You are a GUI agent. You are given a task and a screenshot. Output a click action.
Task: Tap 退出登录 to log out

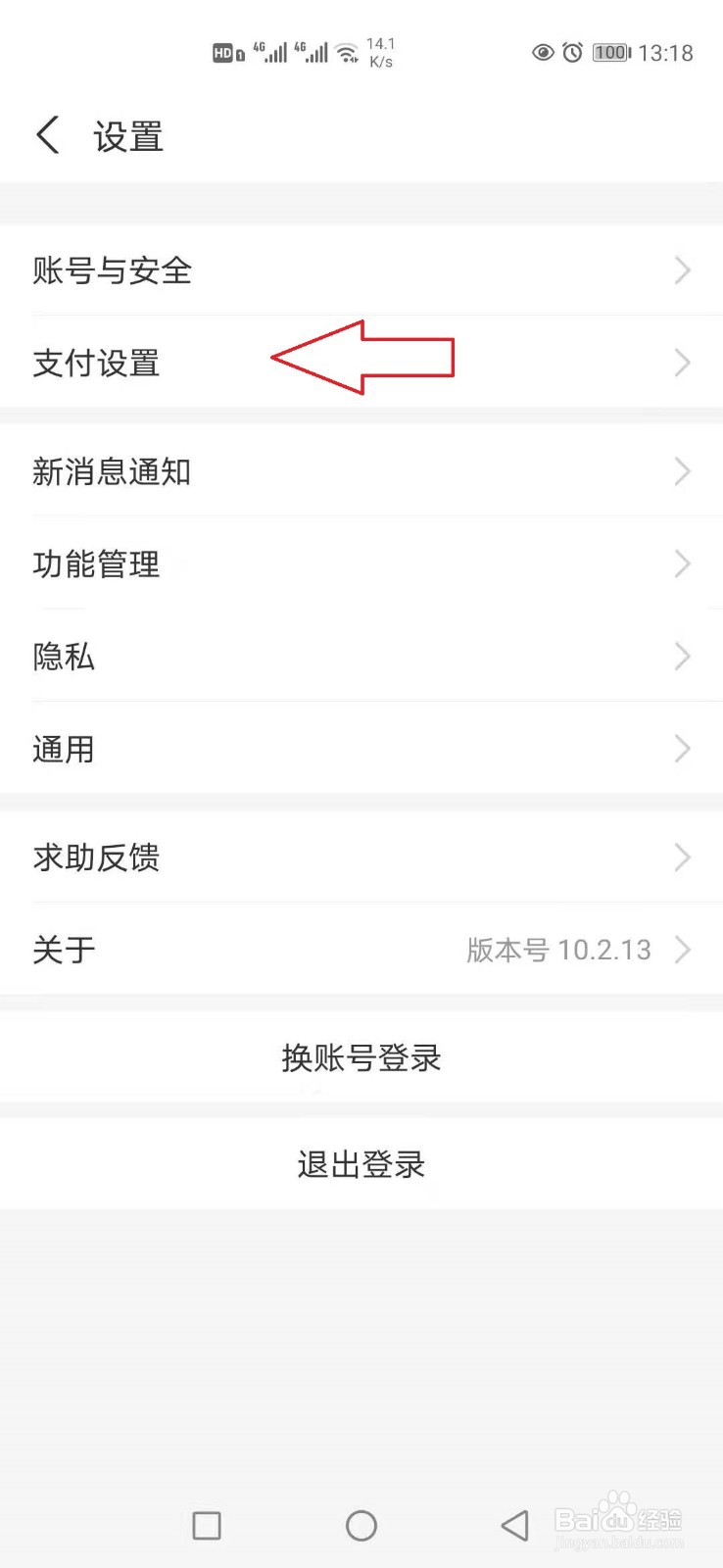(361, 1164)
